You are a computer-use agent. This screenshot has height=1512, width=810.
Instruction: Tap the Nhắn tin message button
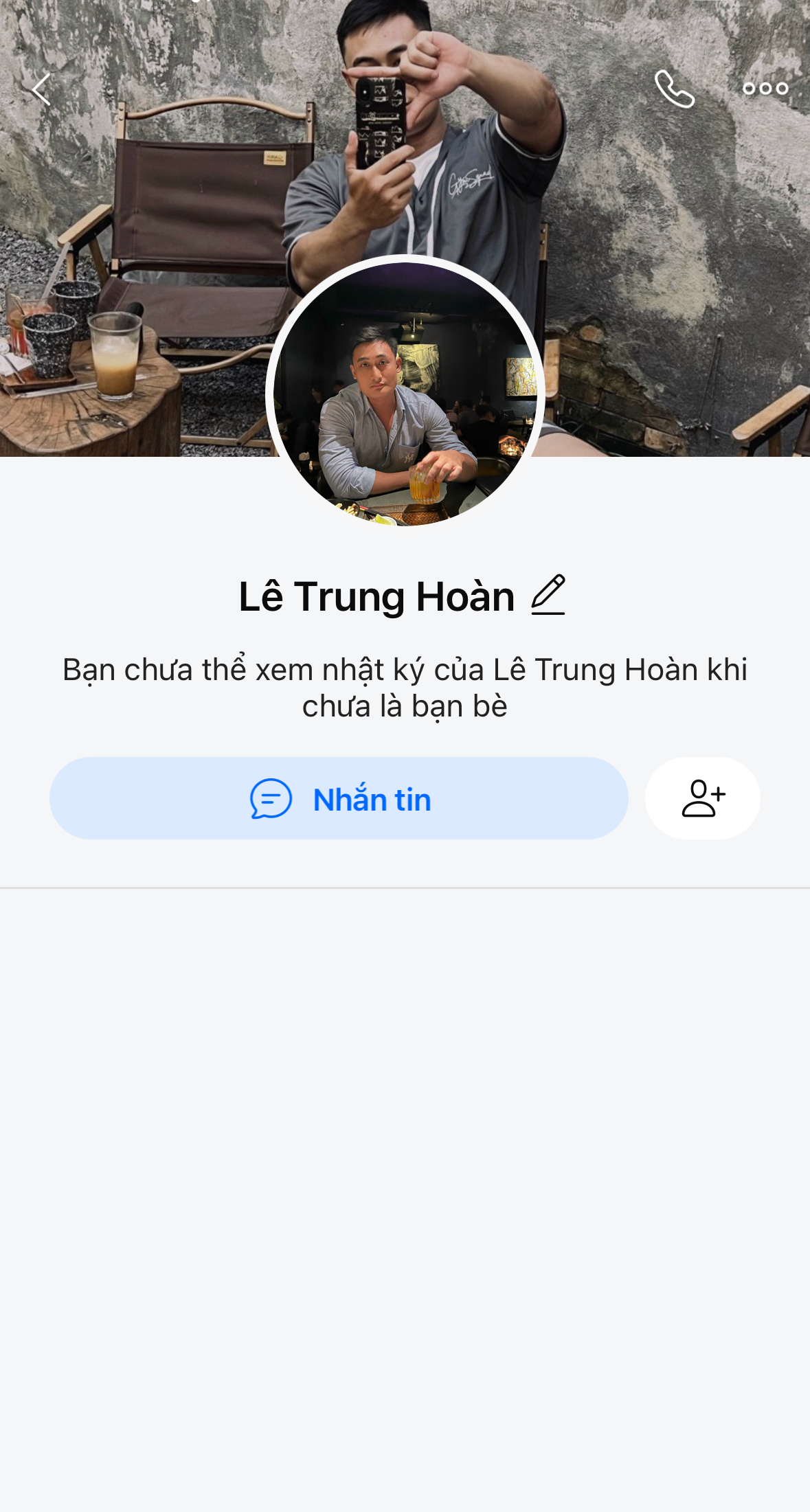[x=339, y=798]
